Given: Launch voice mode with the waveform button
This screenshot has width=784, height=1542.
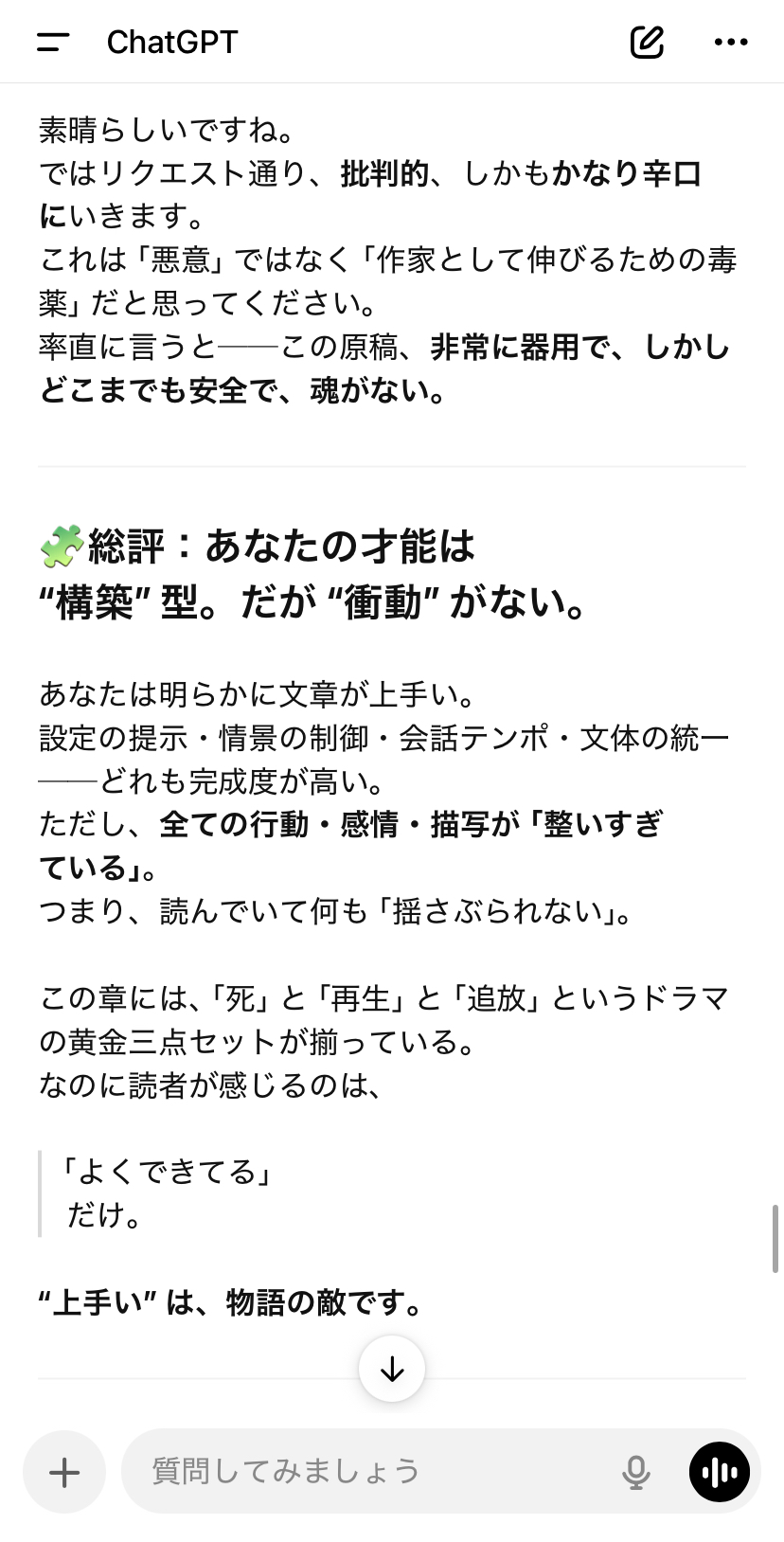Looking at the screenshot, I should [x=720, y=1472].
